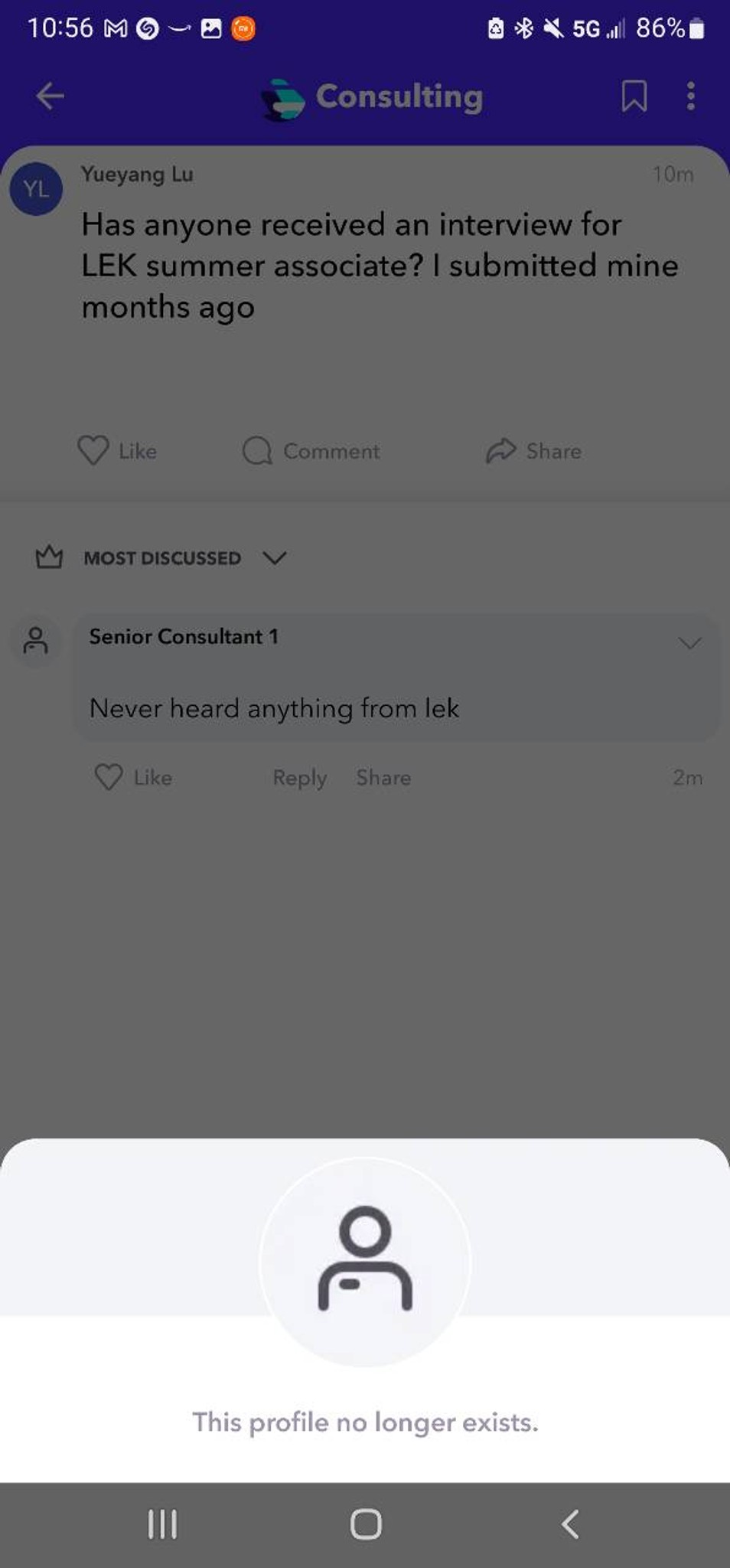Bookmark this Consulting post
The width and height of the screenshot is (730, 1568).
pyautogui.click(x=634, y=96)
